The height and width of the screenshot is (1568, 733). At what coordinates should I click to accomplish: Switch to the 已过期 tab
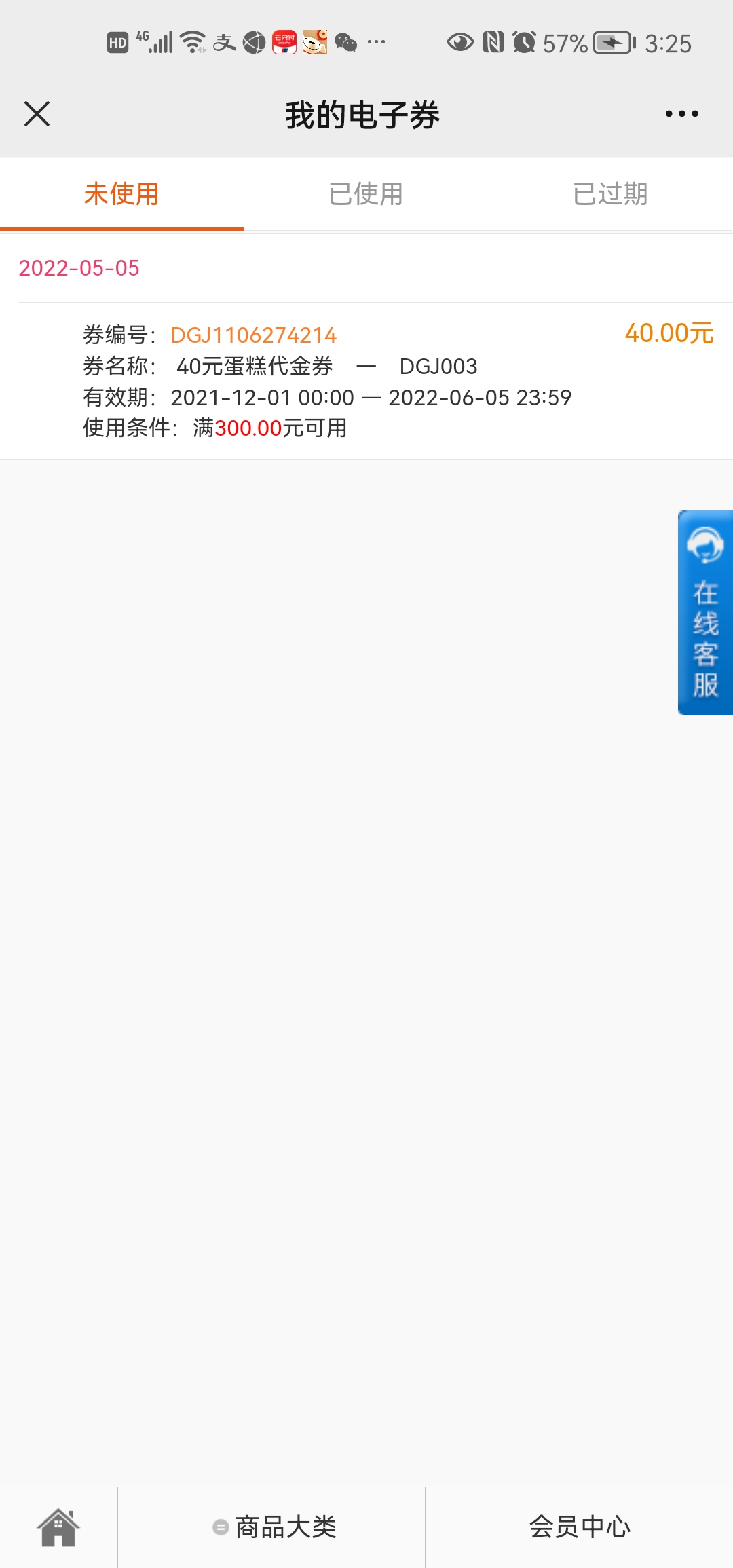[611, 194]
